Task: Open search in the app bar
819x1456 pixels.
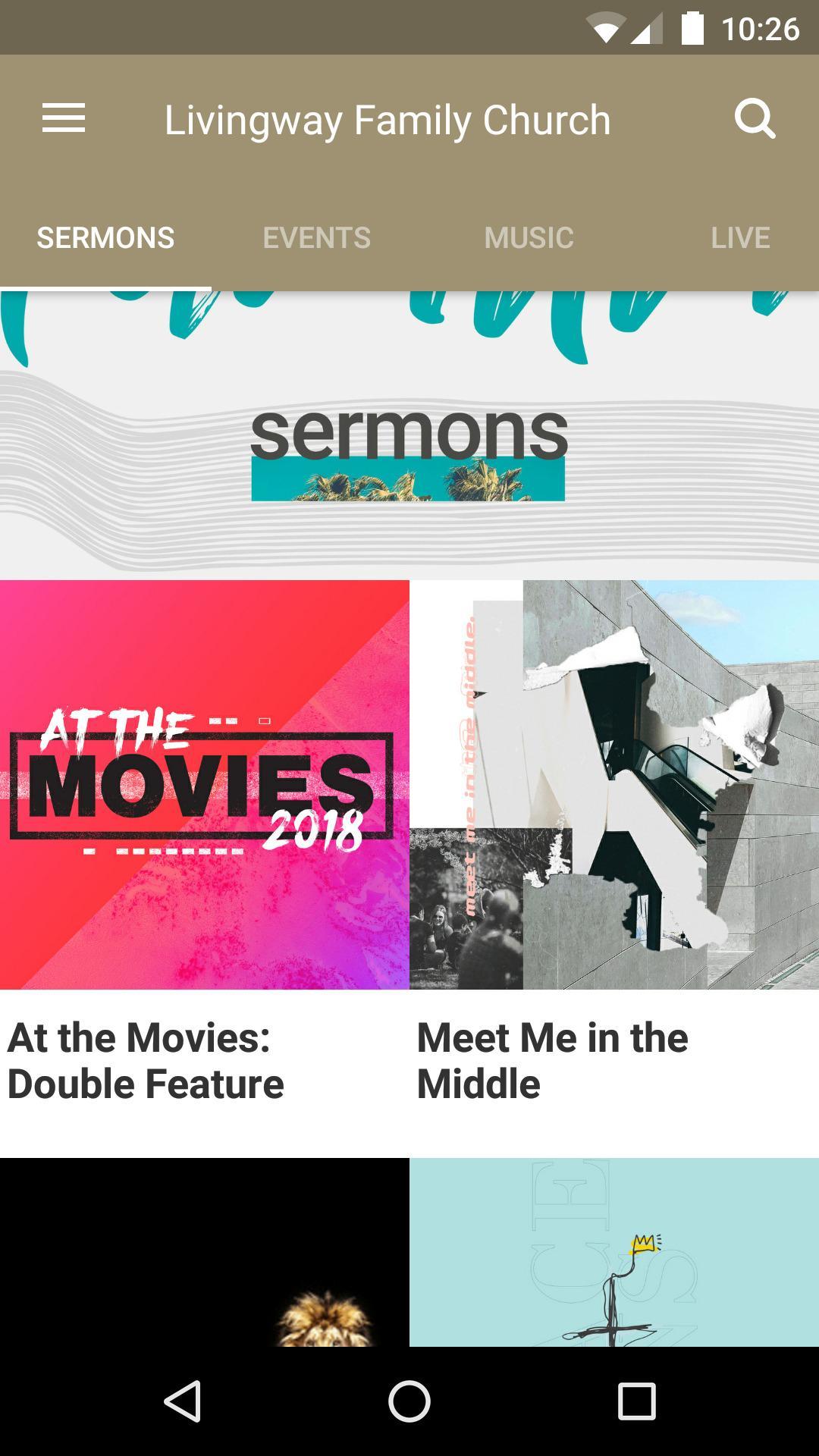Action: tap(755, 119)
